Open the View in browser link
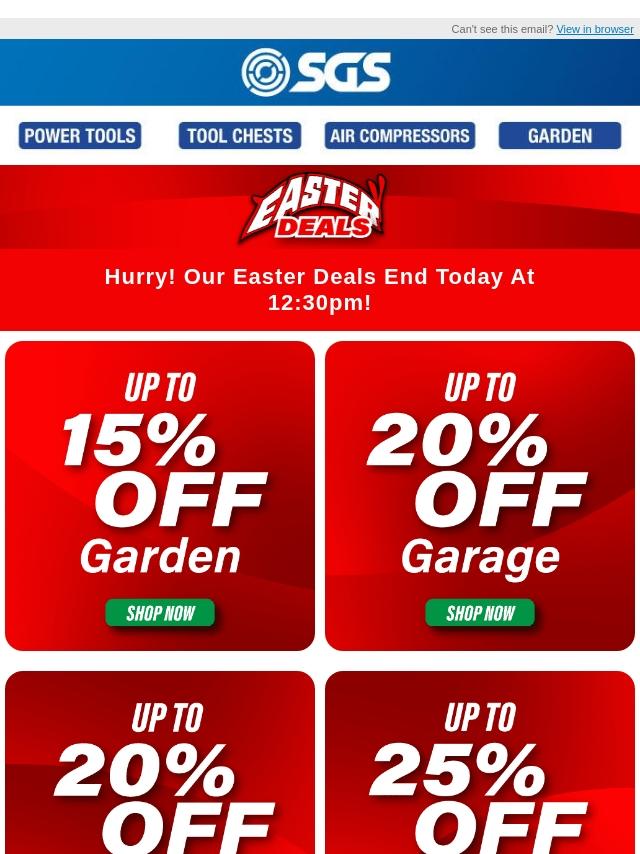 pyautogui.click(x=594, y=29)
